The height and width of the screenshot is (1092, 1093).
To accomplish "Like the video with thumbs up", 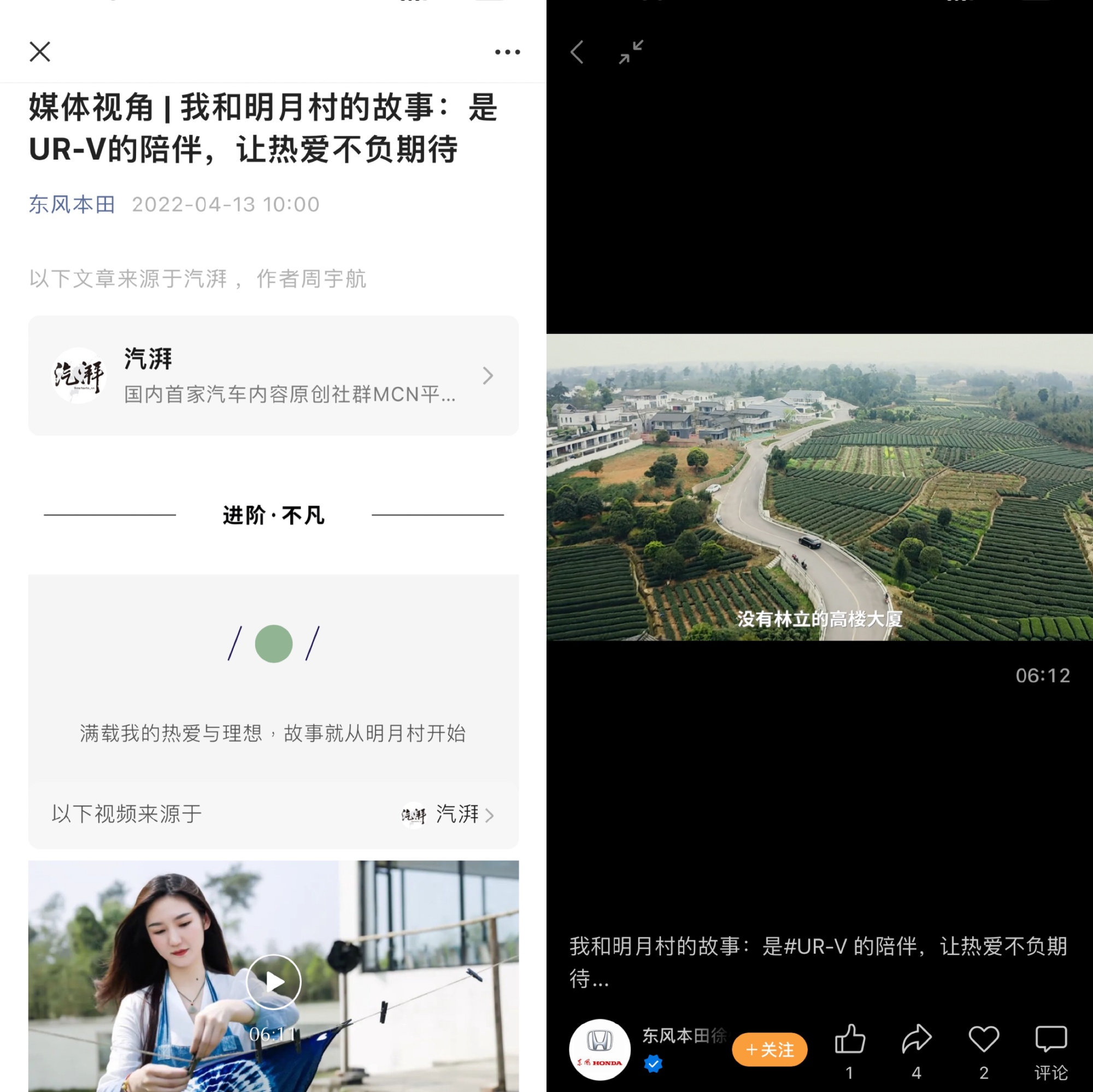I will coord(849,1040).
